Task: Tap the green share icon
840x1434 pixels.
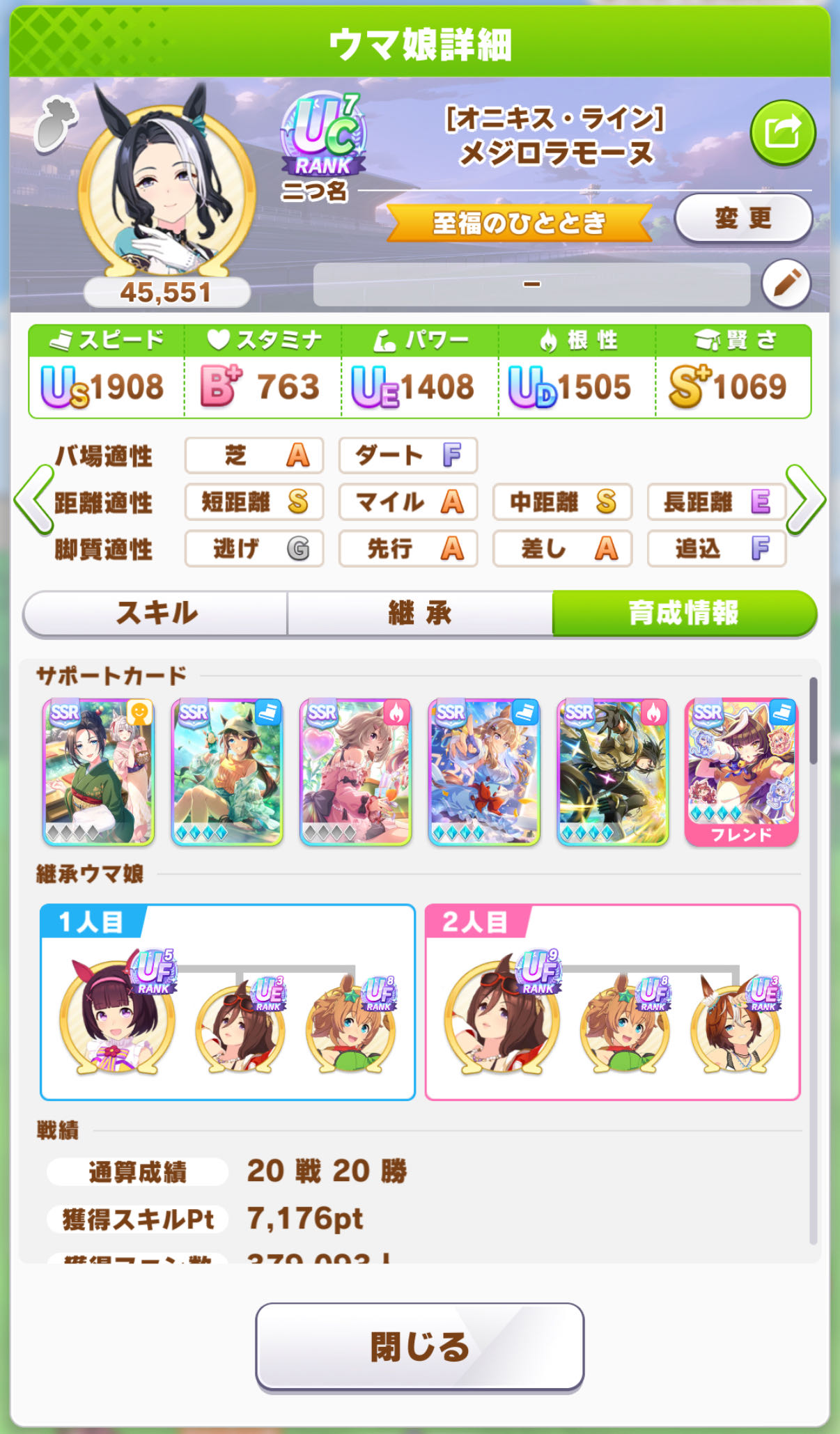Action: point(782,132)
